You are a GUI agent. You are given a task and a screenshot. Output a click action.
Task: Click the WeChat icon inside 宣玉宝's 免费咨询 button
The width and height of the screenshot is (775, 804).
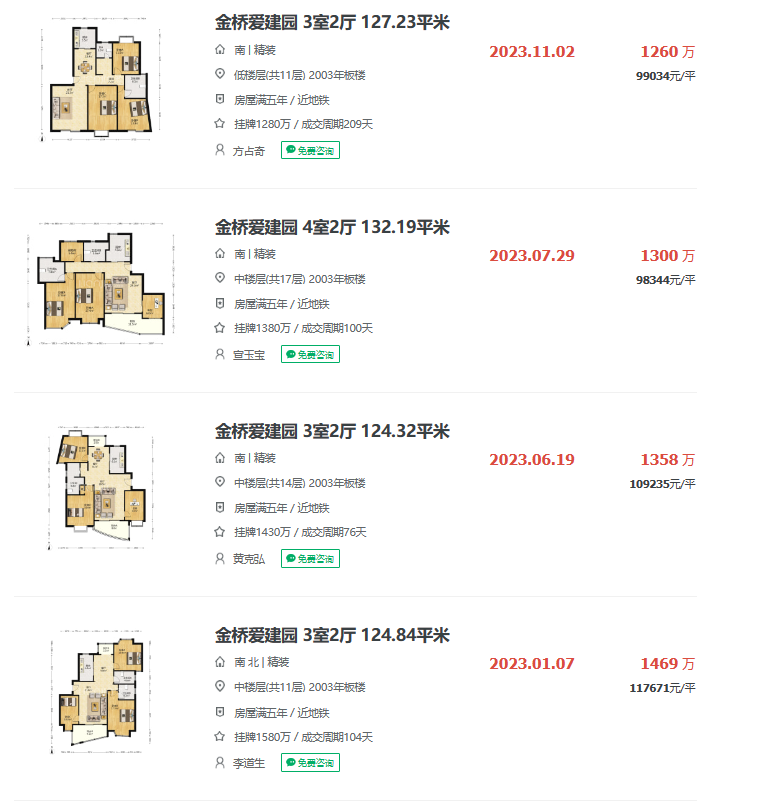[x=292, y=353]
